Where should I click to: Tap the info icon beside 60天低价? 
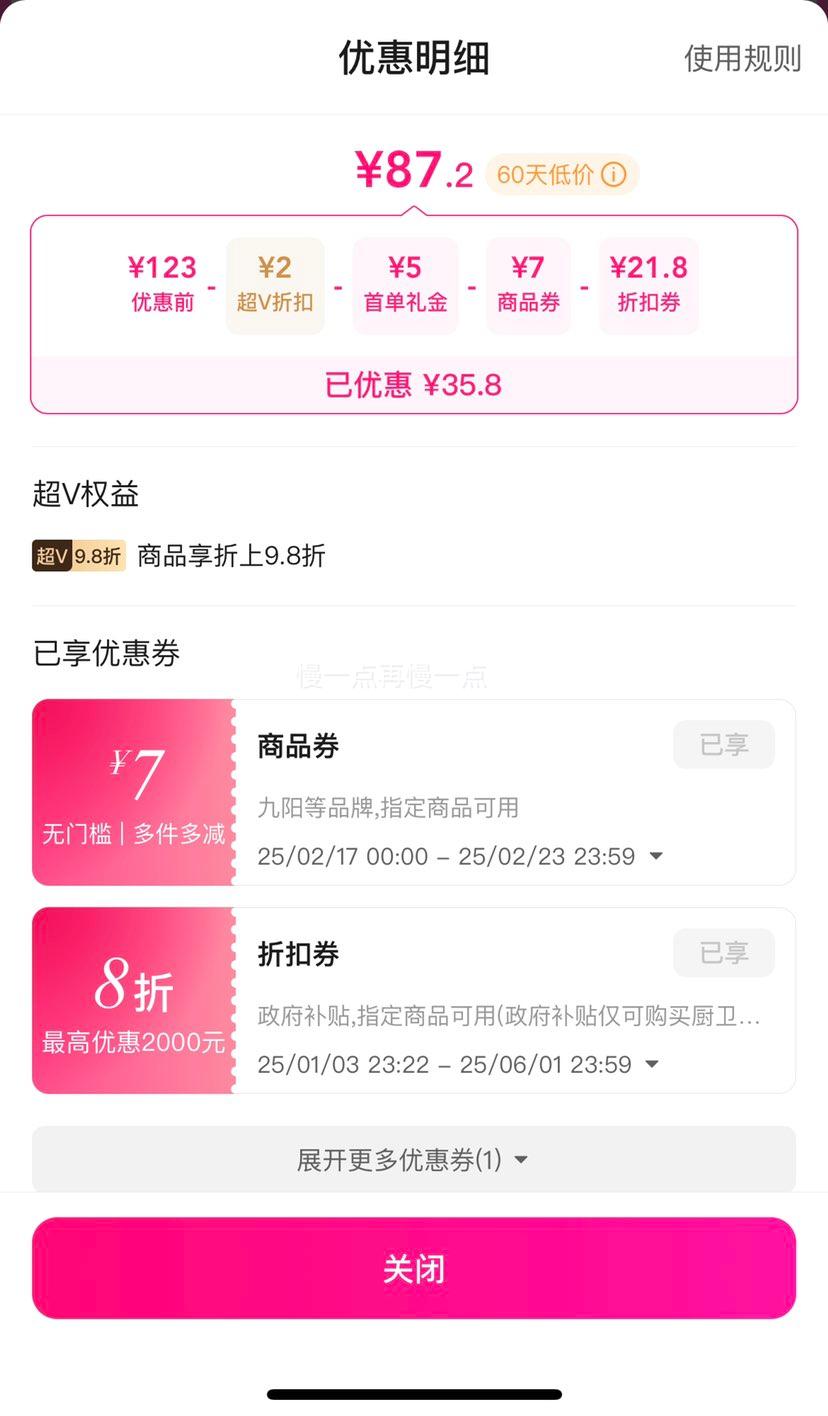tap(614, 175)
